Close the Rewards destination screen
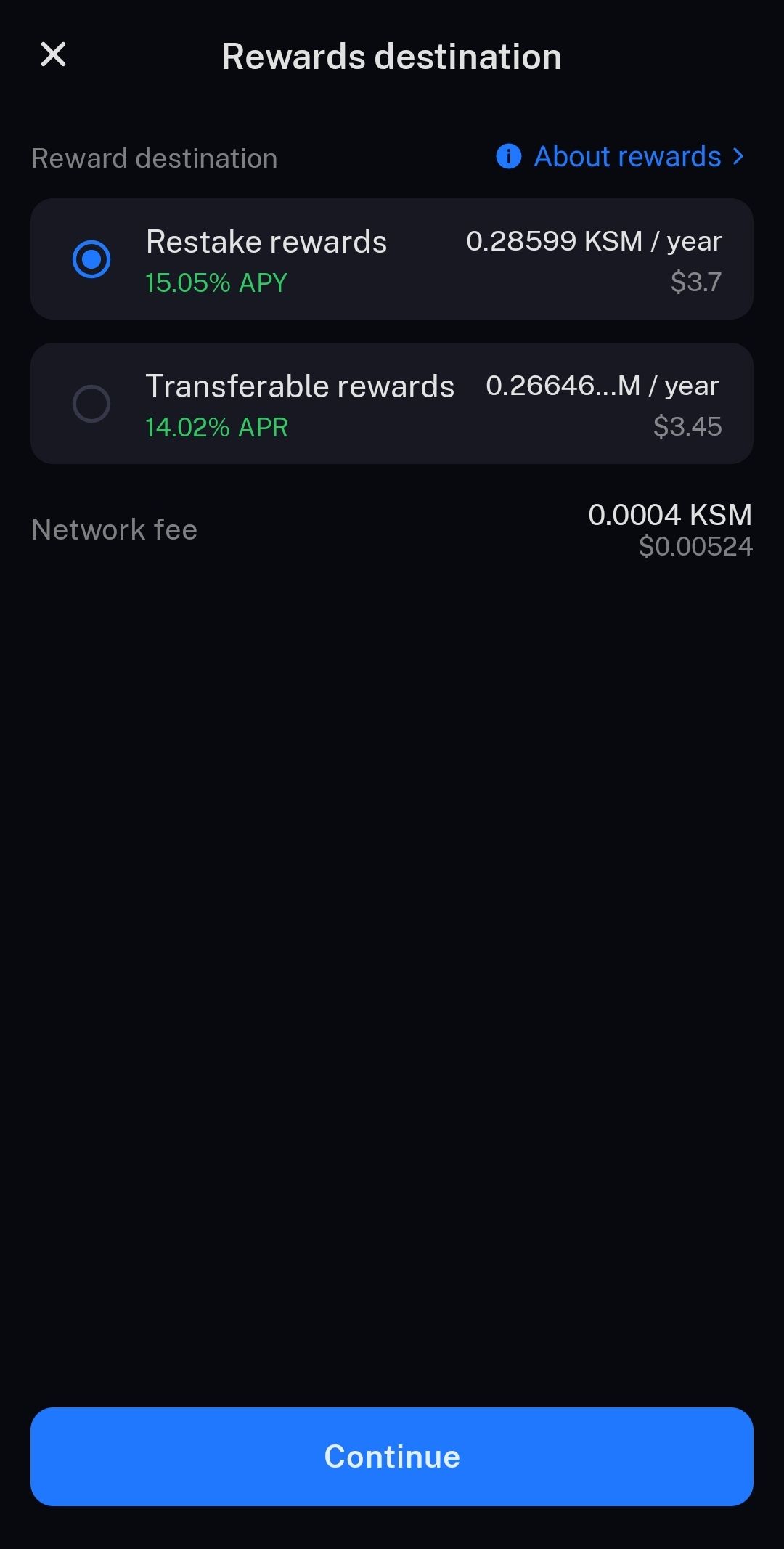 53,54
